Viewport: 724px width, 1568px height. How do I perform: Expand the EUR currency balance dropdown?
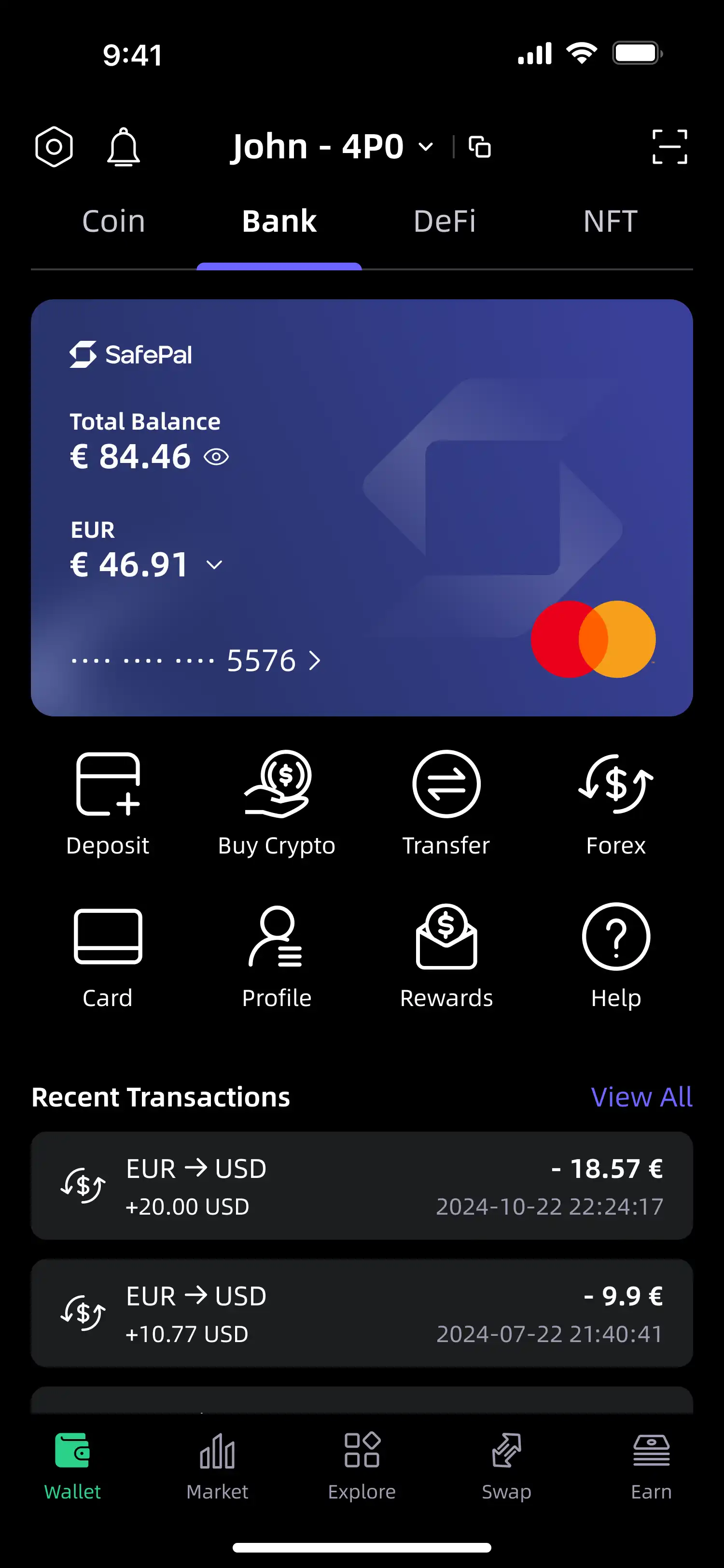coord(214,565)
